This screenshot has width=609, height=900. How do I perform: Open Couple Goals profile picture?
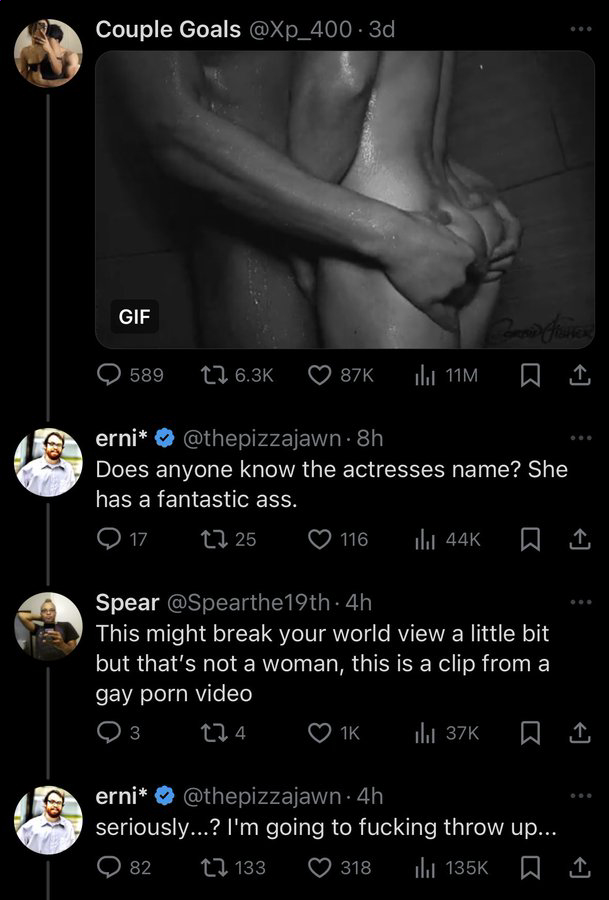pos(48,52)
